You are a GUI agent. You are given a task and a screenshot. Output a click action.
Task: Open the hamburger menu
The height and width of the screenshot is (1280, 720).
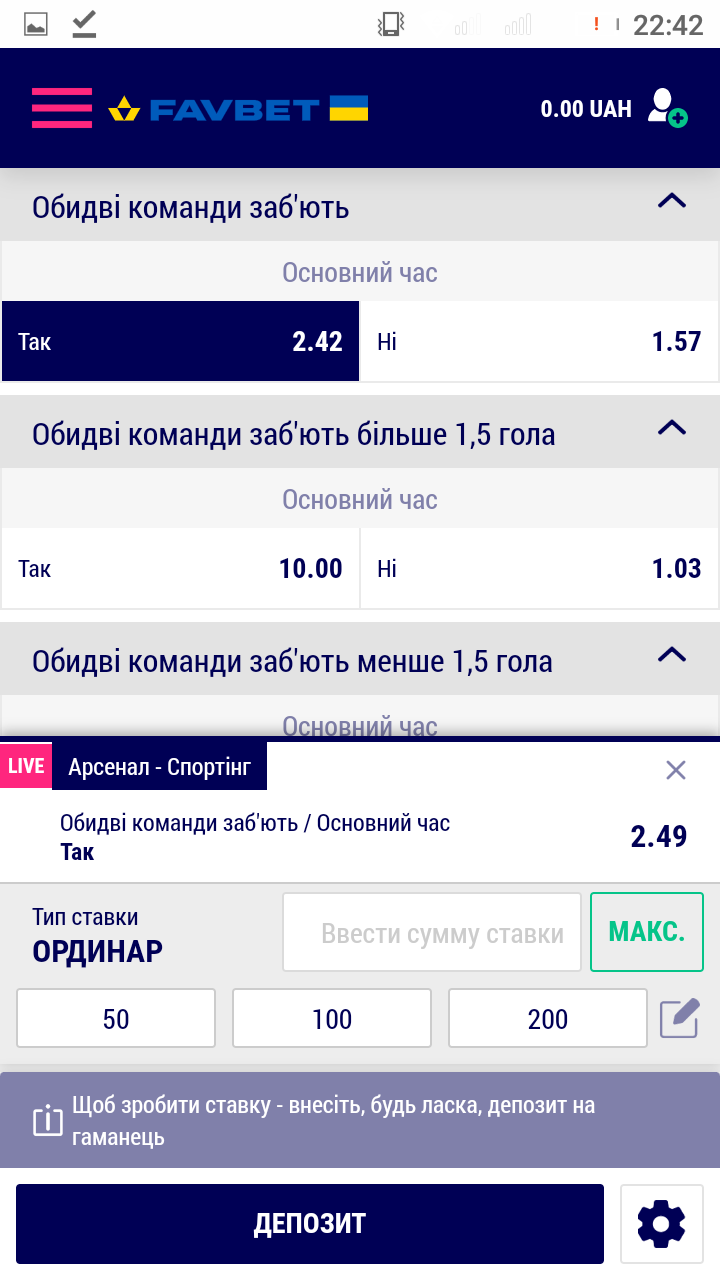[x=61, y=108]
